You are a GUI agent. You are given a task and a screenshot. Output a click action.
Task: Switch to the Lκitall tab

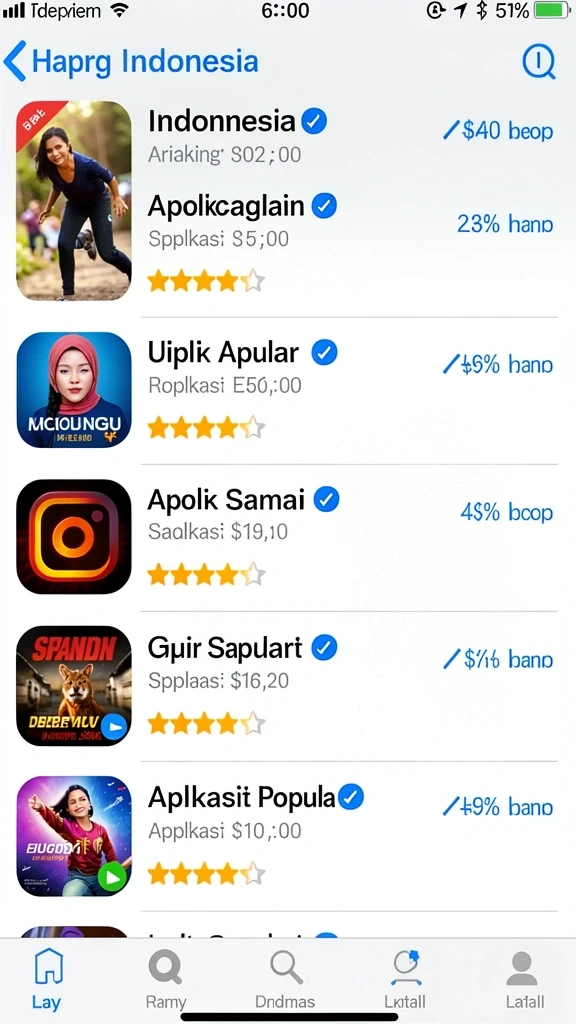(405, 978)
